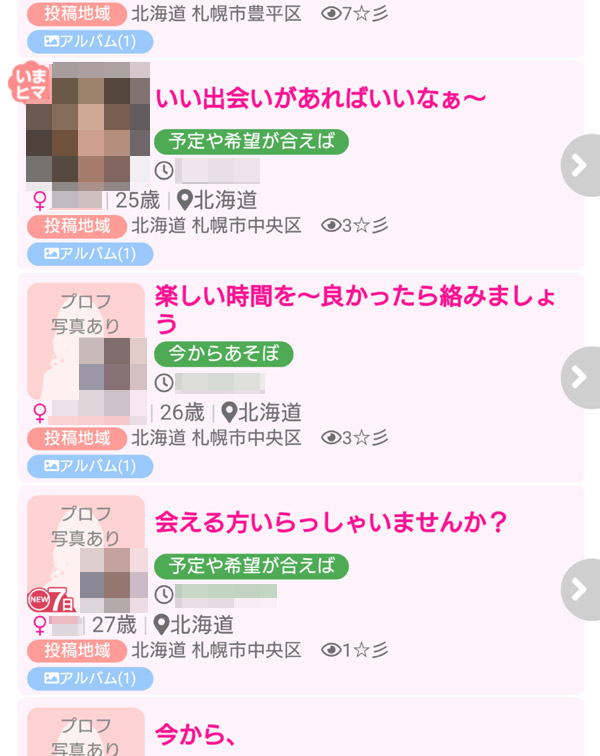The width and height of the screenshot is (600, 756).
Task: Open the album on the 豊平区 post
Action: pos(90,42)
